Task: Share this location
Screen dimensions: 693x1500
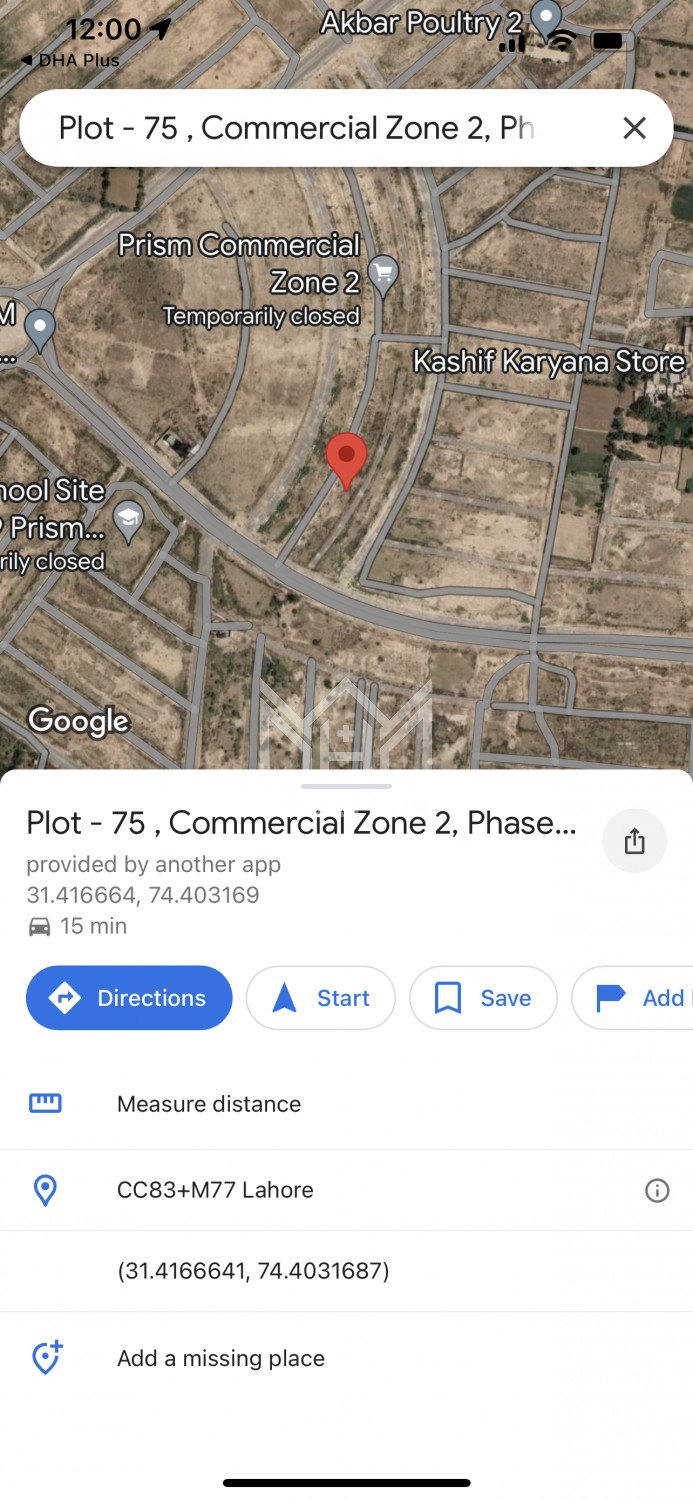Action: [634, 841]
